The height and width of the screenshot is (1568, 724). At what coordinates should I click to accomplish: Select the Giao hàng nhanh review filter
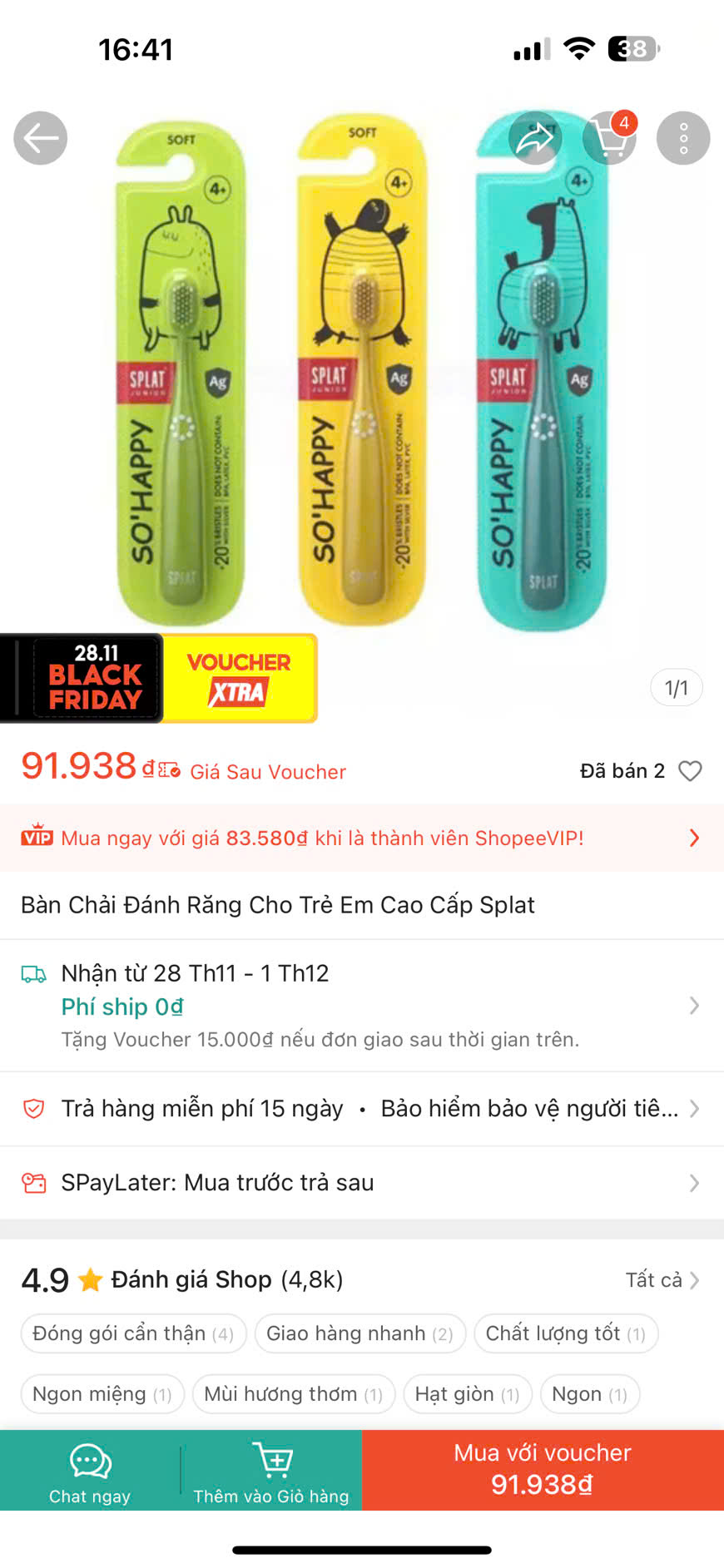360,1333
